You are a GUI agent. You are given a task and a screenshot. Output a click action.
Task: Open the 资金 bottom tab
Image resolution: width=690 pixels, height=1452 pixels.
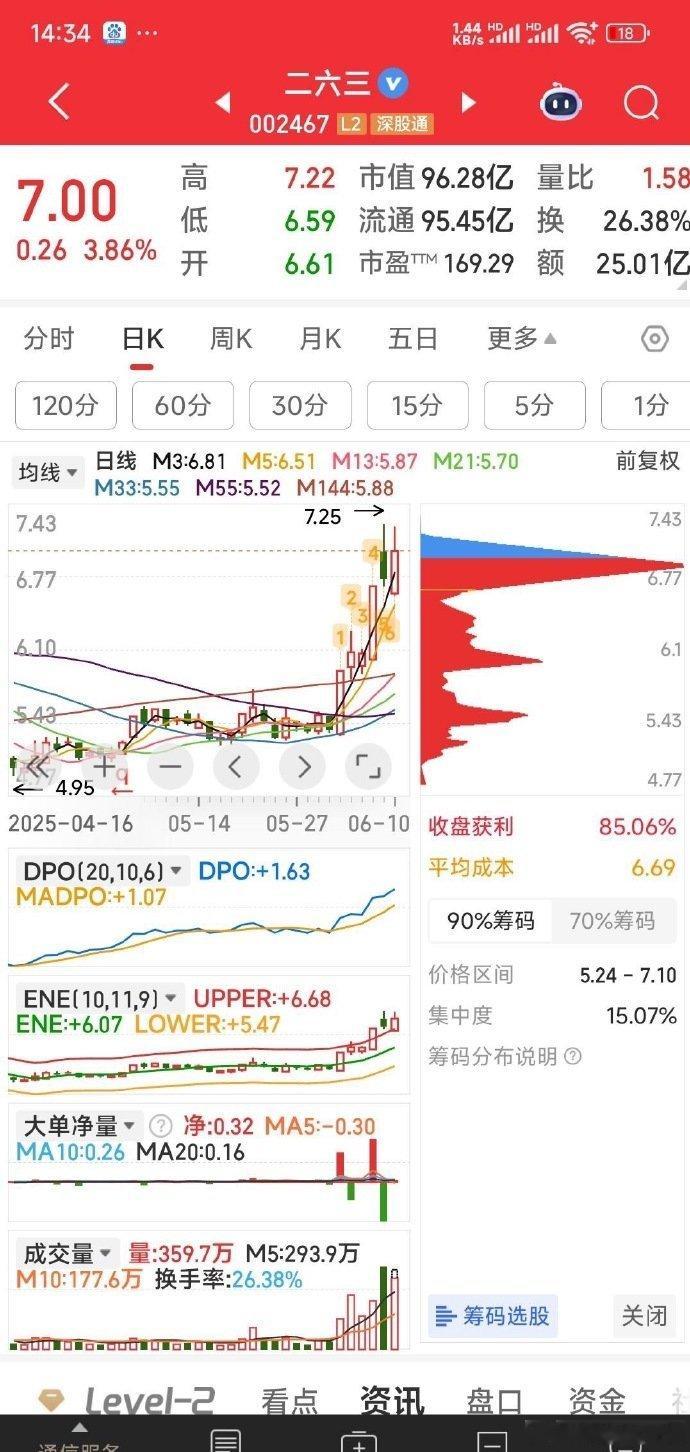[597, 1402]
